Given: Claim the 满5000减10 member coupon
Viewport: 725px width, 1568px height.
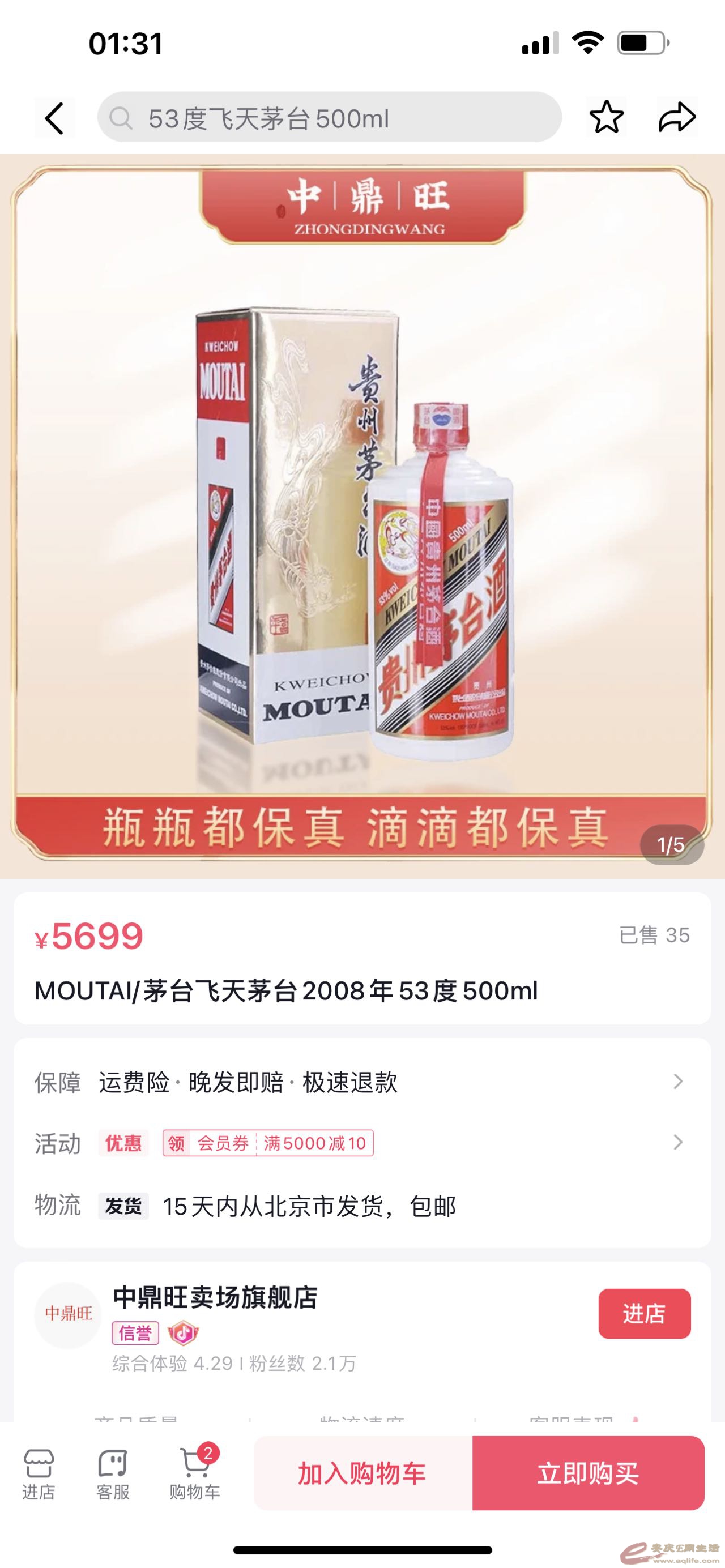Looking at the screenshot, I should tap(268, 1143).
